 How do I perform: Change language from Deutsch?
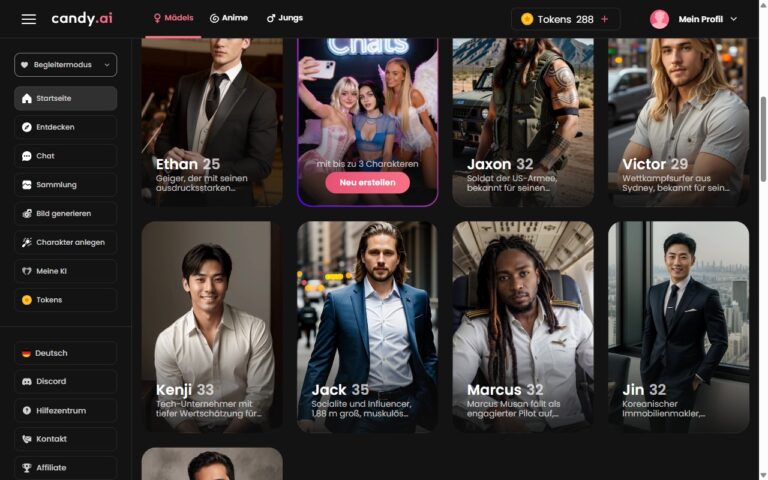click(65, 353)
